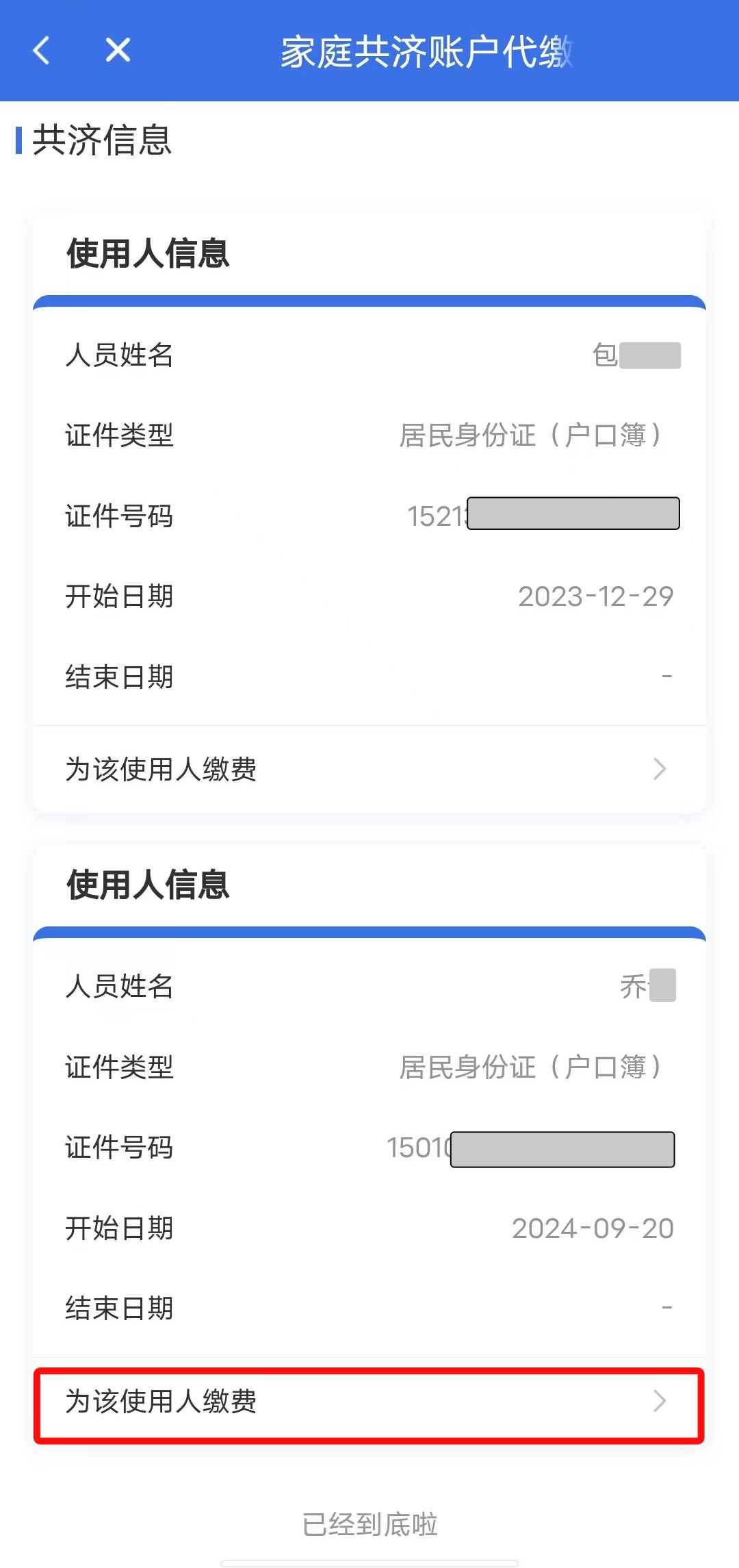739x1568 pixels.
Task: Close the 家庭共济账户代缴 page
Action: (x=118, y=50)
